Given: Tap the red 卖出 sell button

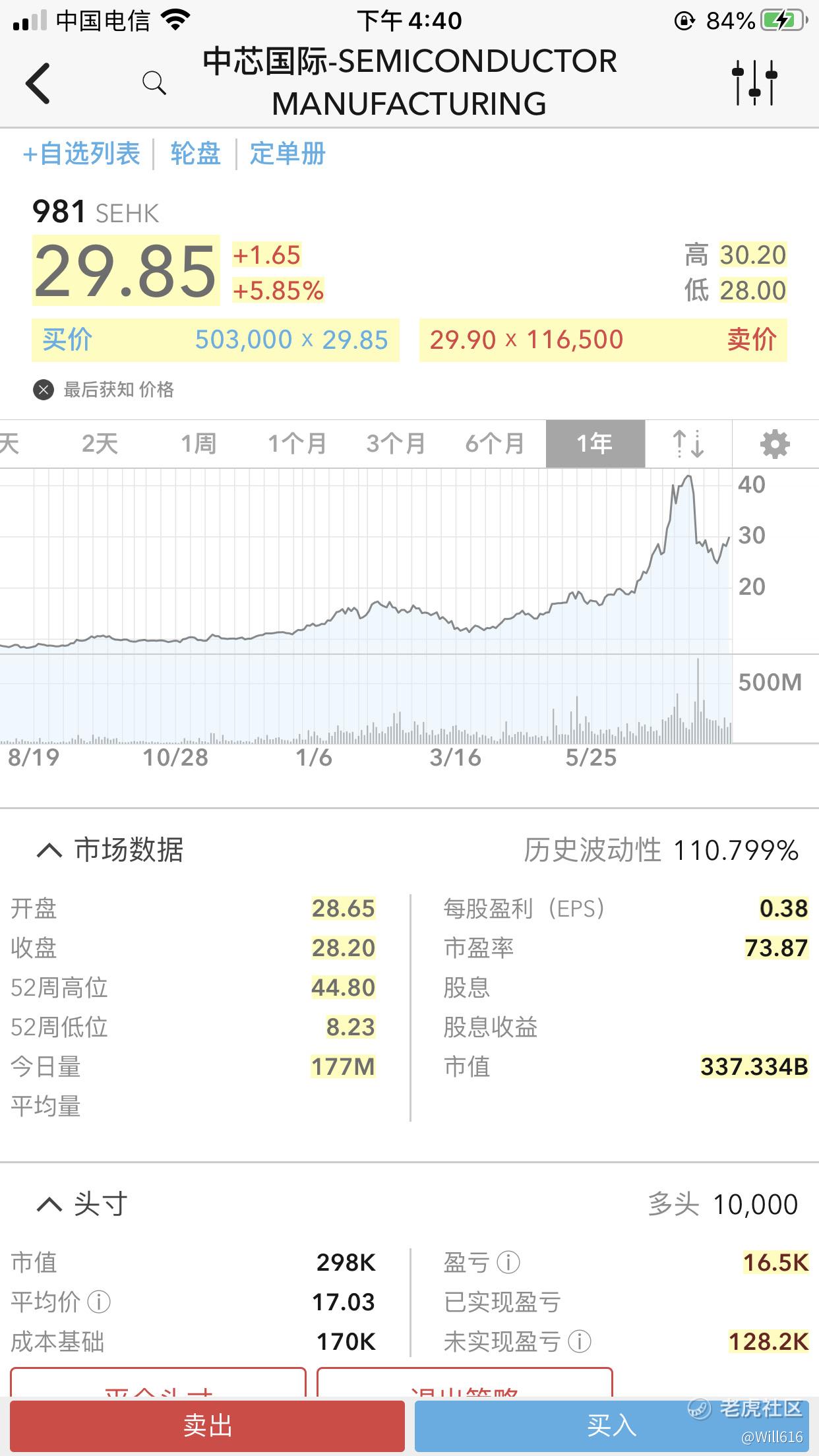Looking at the screenshot, I should [x=207, y=1426].
